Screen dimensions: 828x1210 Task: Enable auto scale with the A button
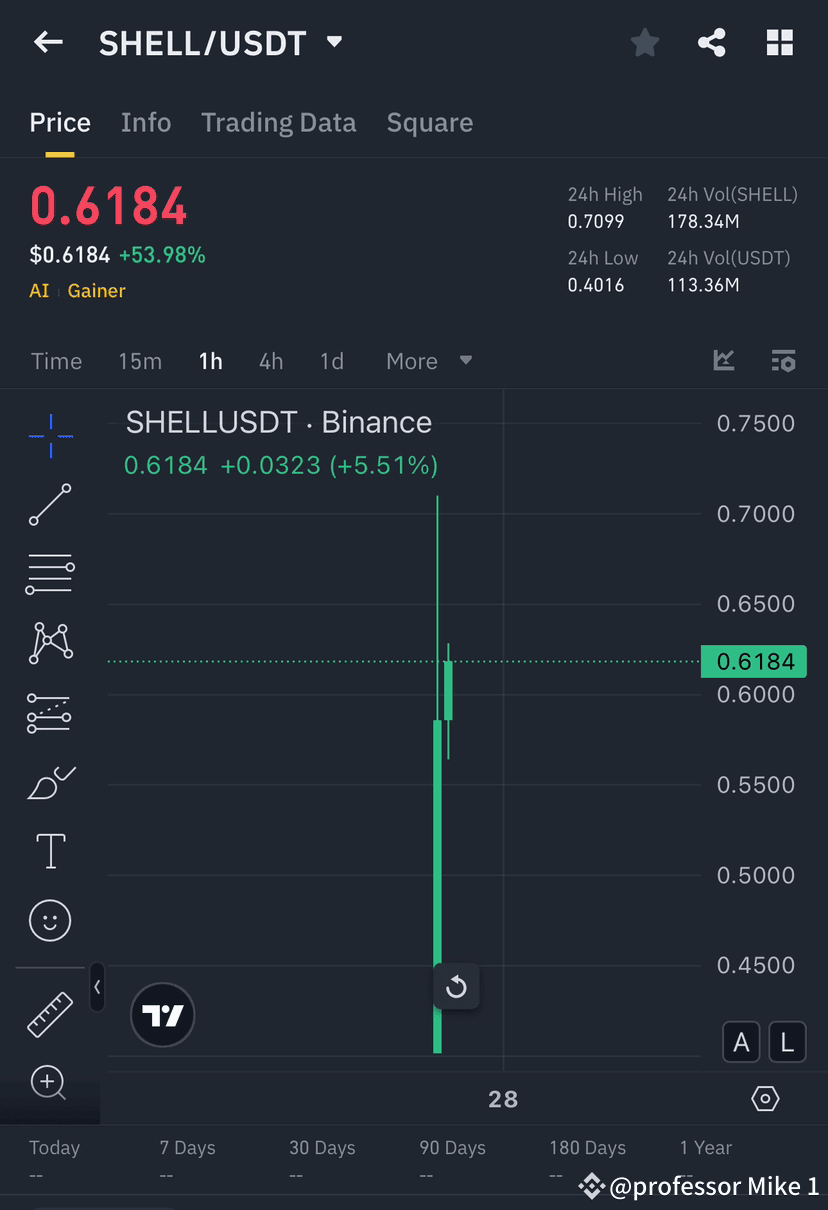click(x=741, y=1042)
